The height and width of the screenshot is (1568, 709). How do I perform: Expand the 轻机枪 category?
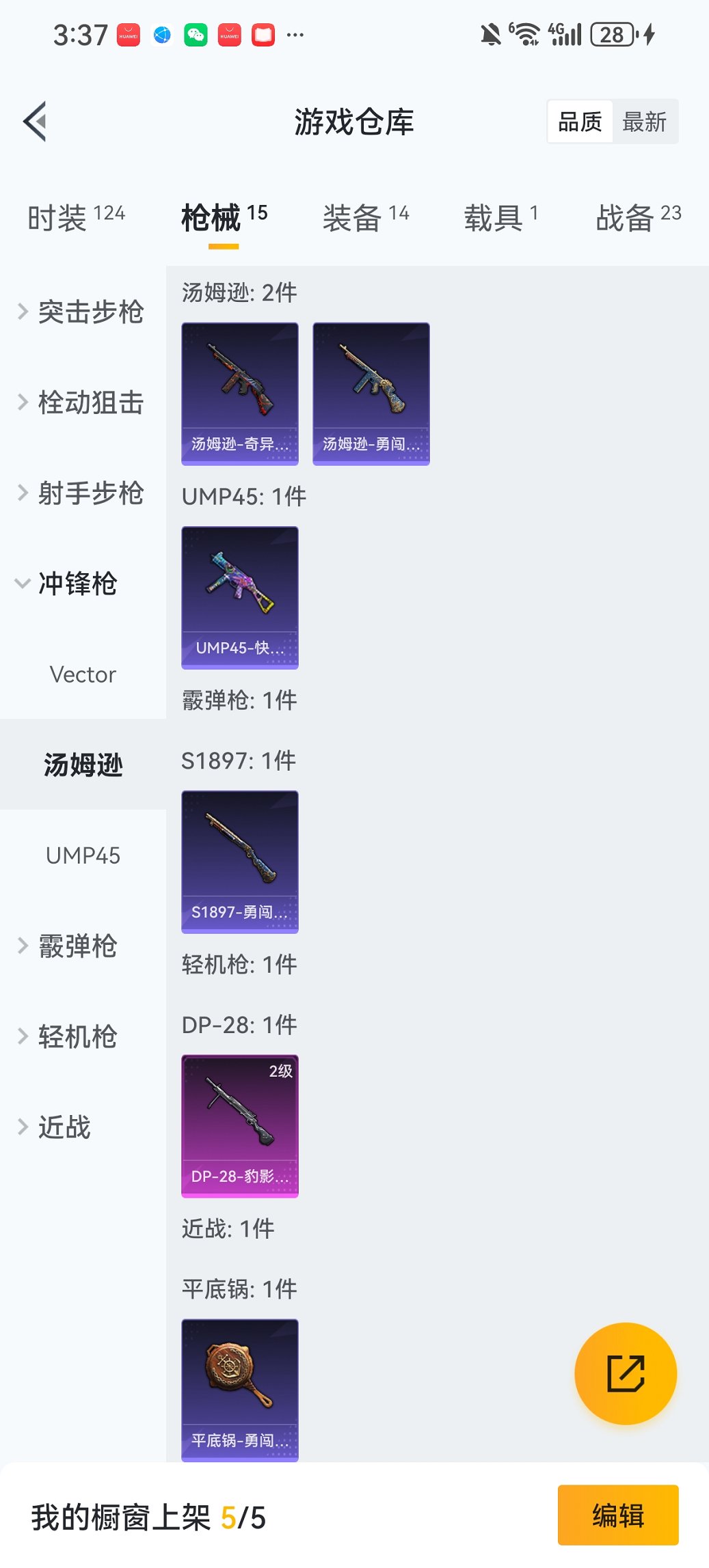(x=68, y=1037)
